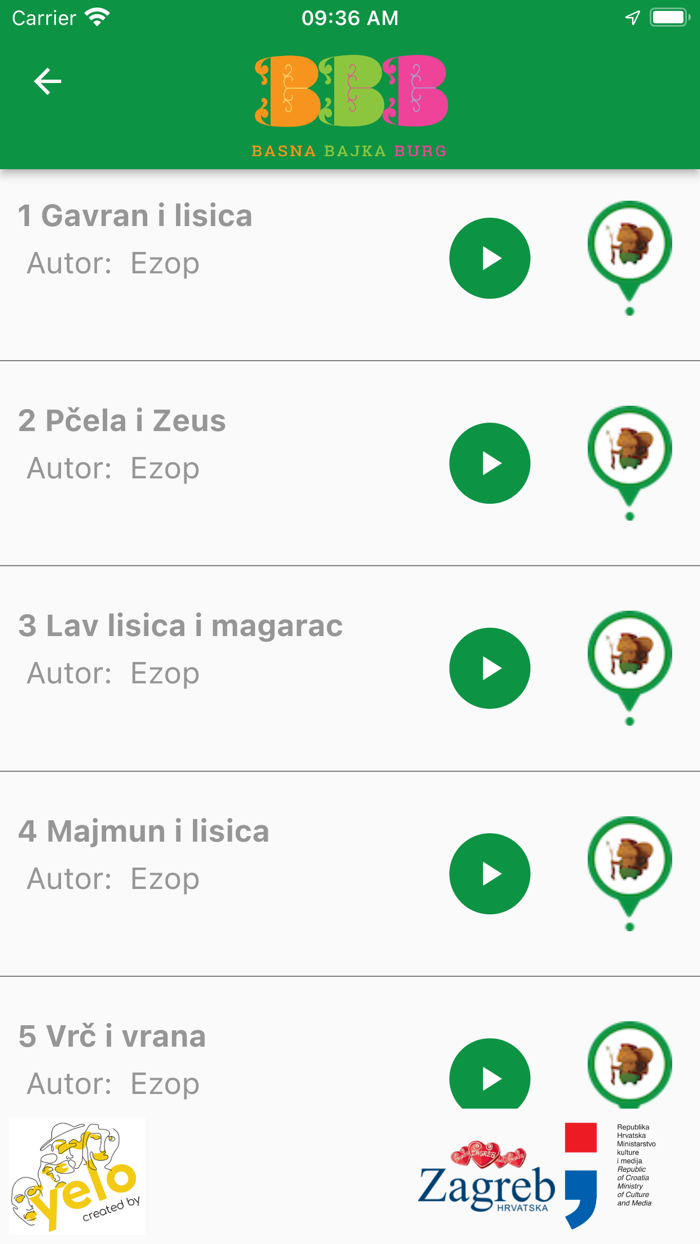Play the fable Pčela i Zeus
This screenshot has width=700, height=1244.
pos(490,463)
